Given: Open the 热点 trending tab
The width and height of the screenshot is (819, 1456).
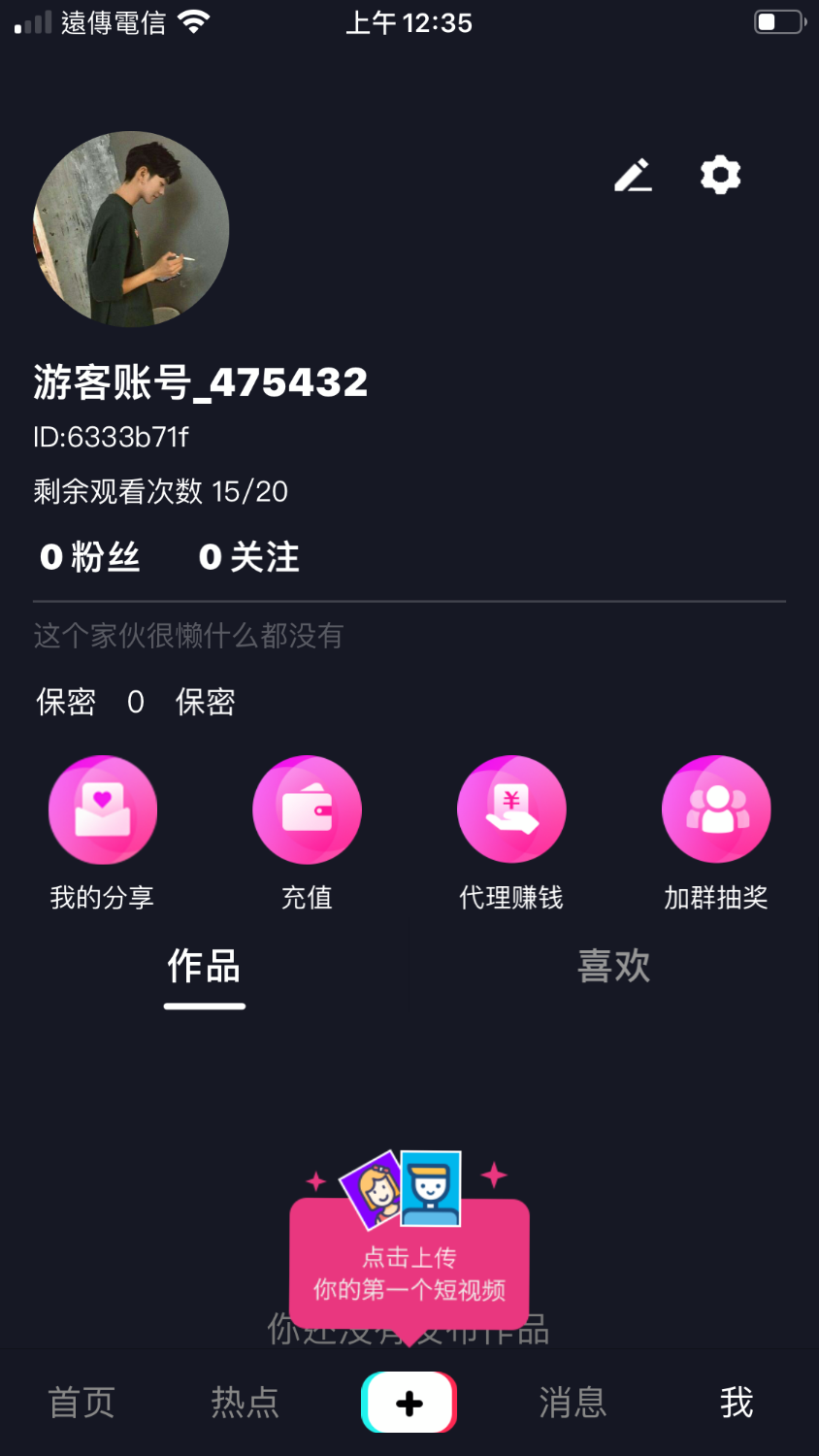Looking at the screenshot, I should point(246,1403).
